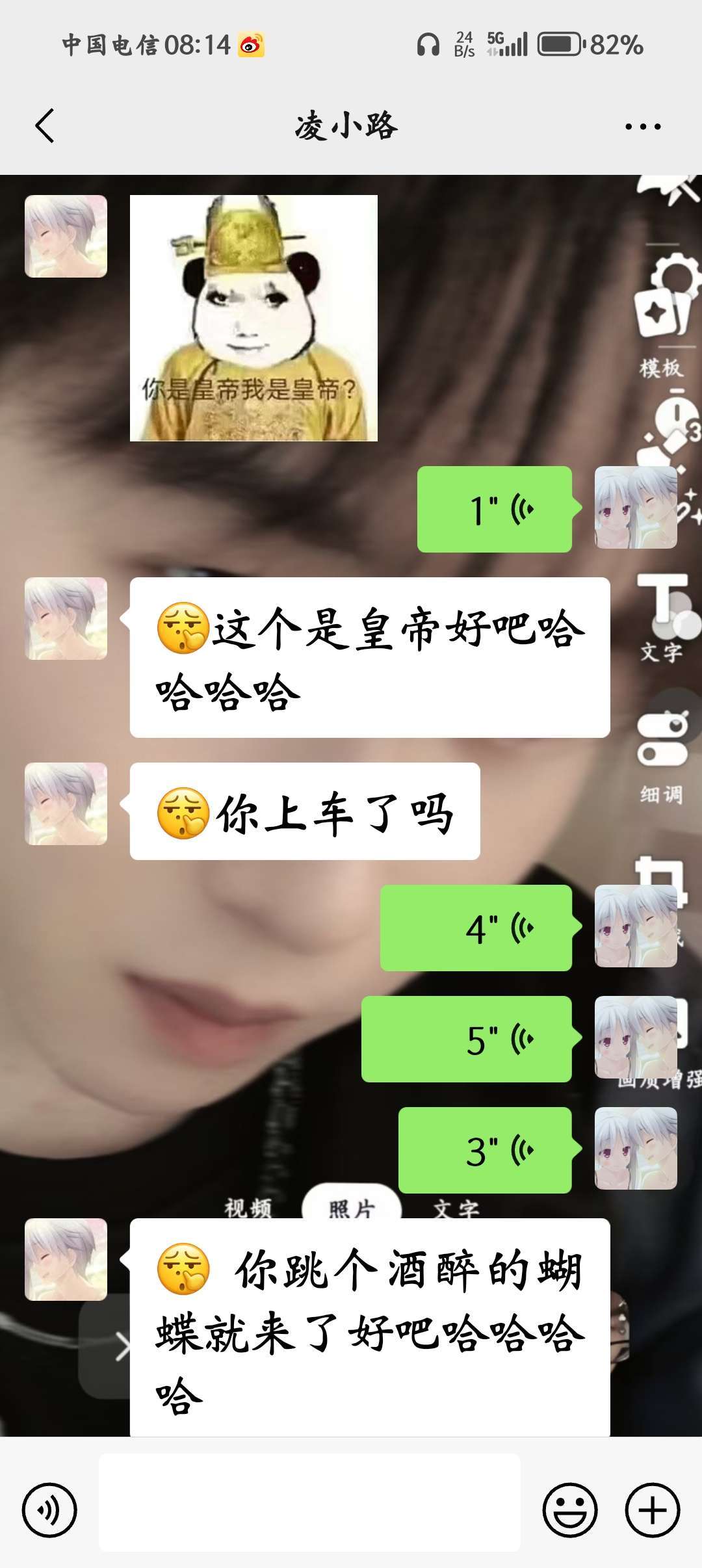Play the 4" voice message
The height and width of the screenshot is (1568, 702).
(x=476, y=928)
